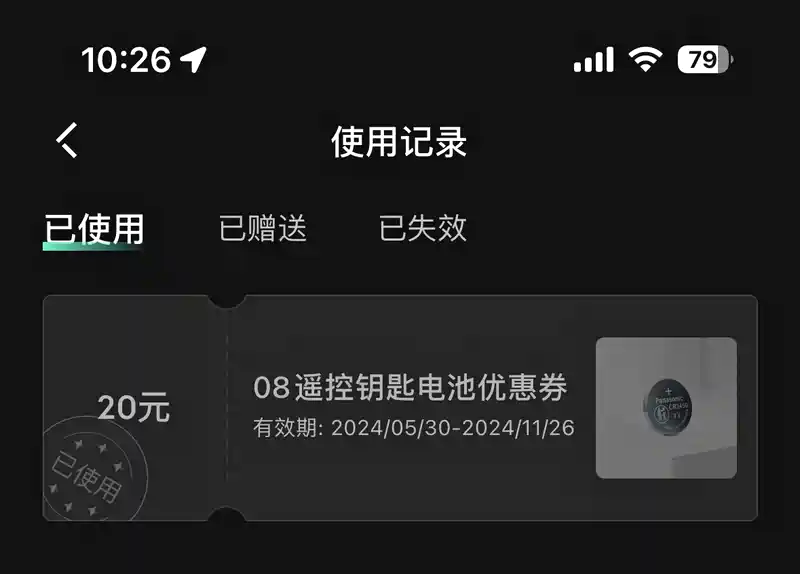Go back using the back arrow
800x574 pixels.
click(67, 141)
